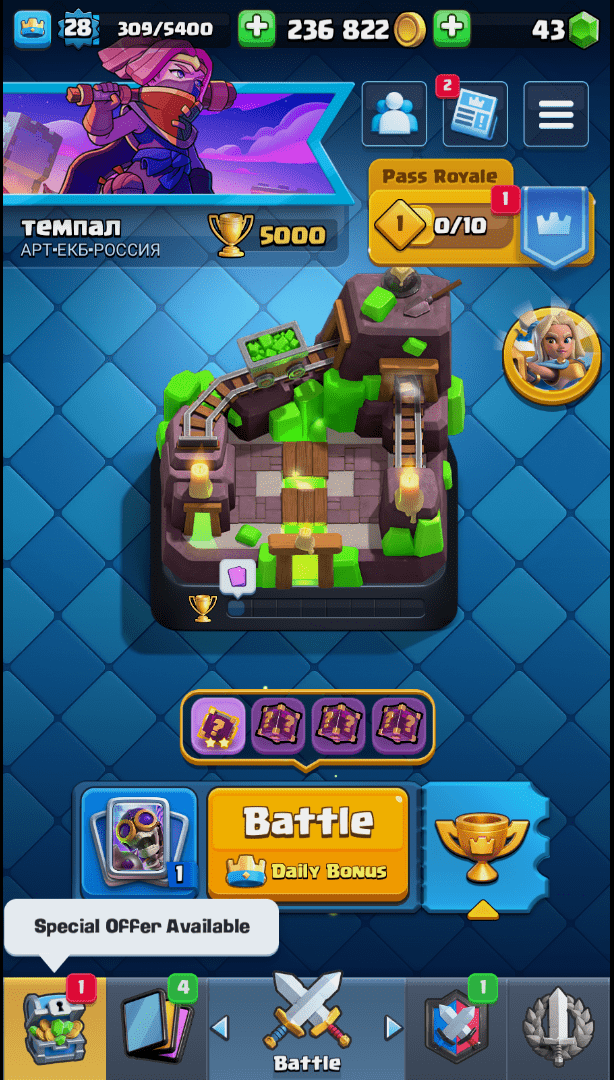
Task: Open the mystery lucky boxes row
Action: click(x=307, y=726)
